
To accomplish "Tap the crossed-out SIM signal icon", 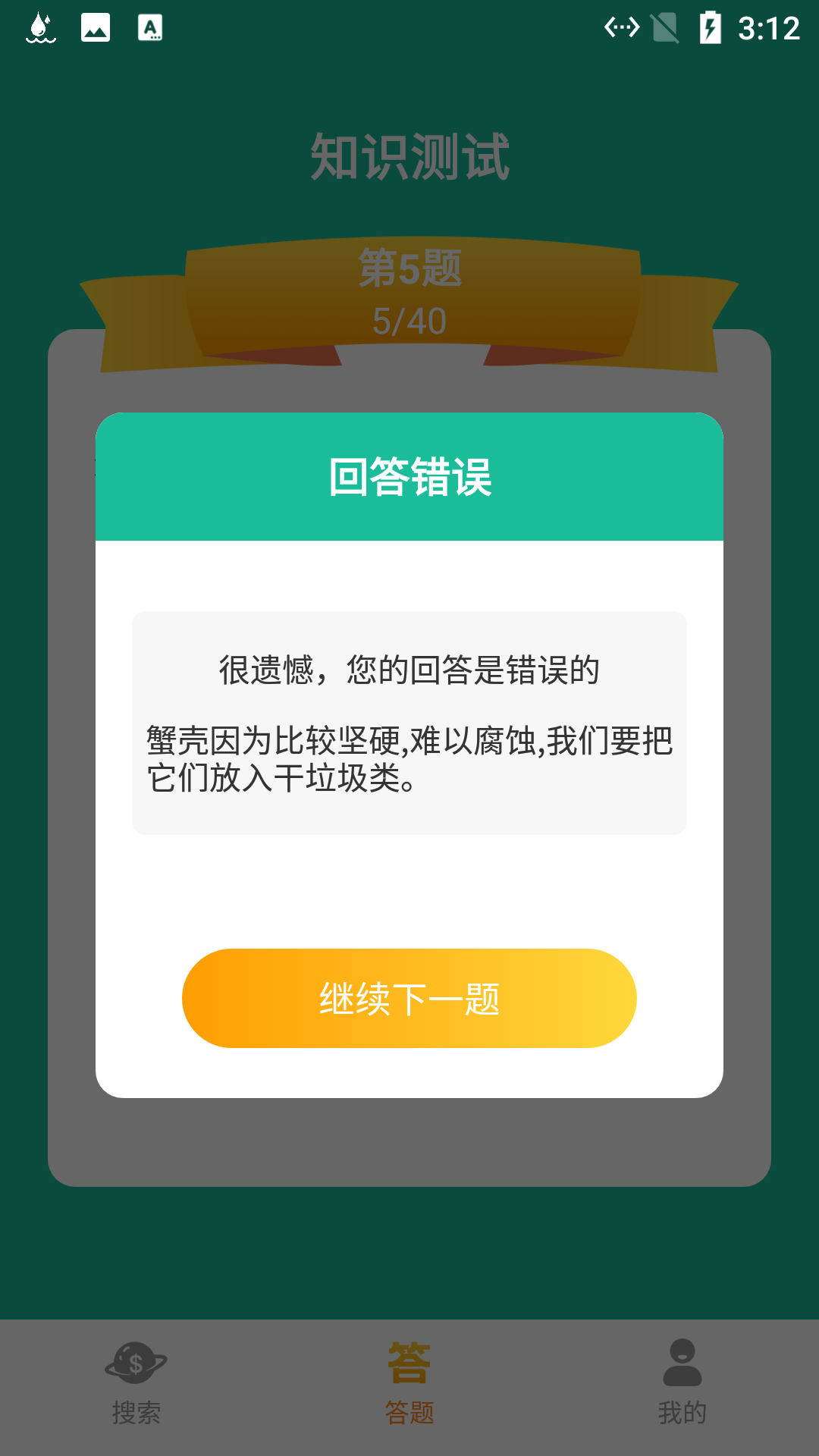I will (666, 27).
